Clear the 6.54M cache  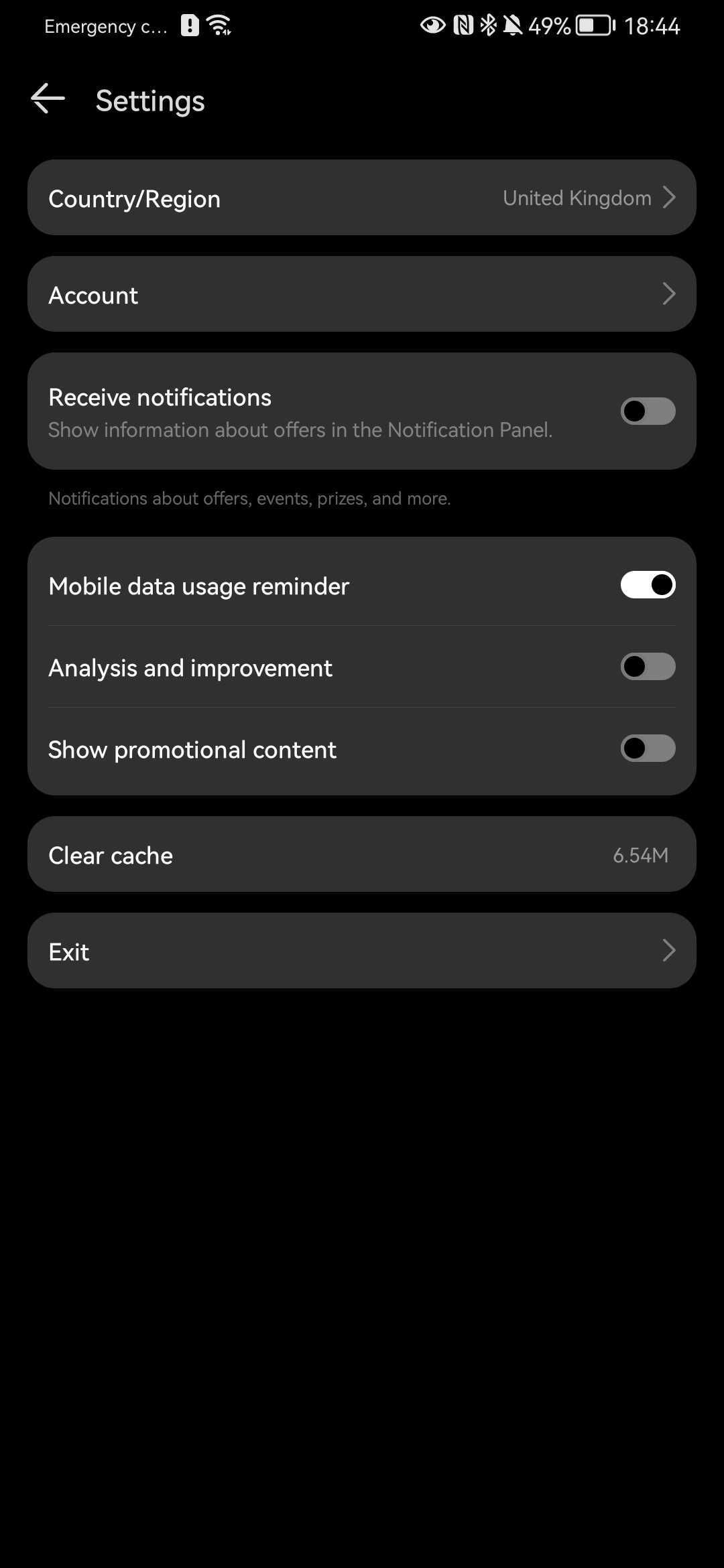[362, 854]
